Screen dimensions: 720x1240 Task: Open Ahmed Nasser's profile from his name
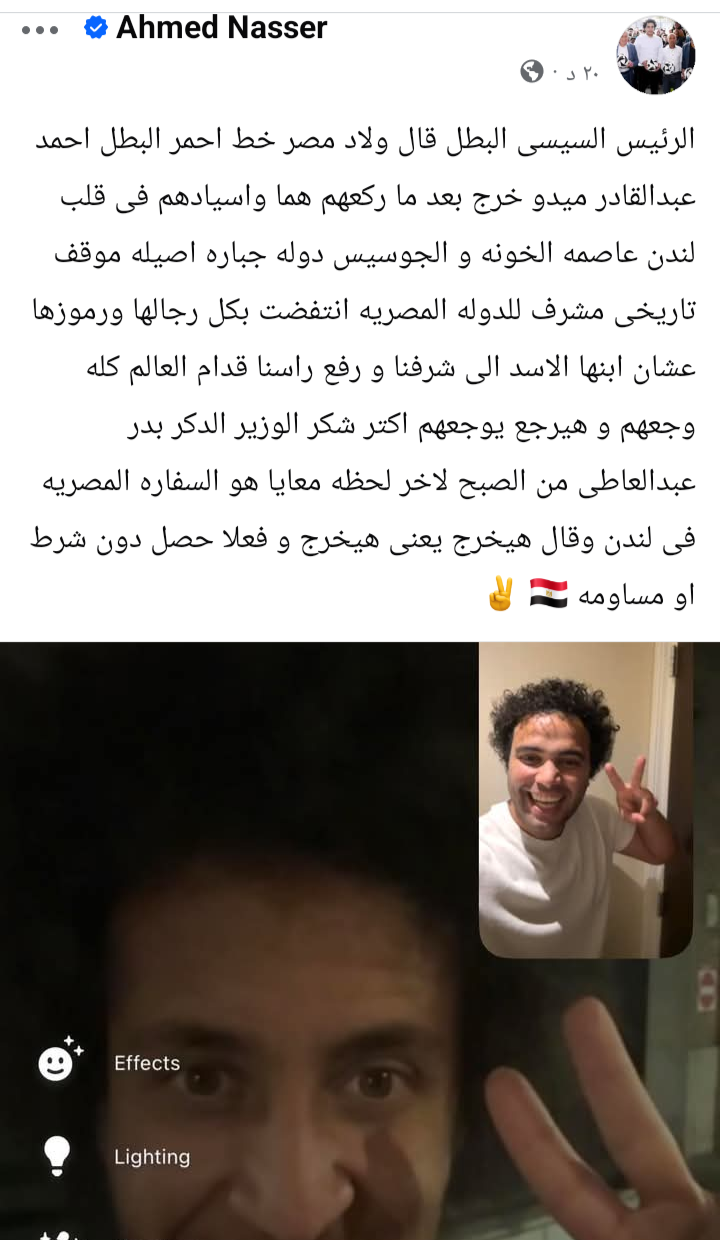[221, 28]
